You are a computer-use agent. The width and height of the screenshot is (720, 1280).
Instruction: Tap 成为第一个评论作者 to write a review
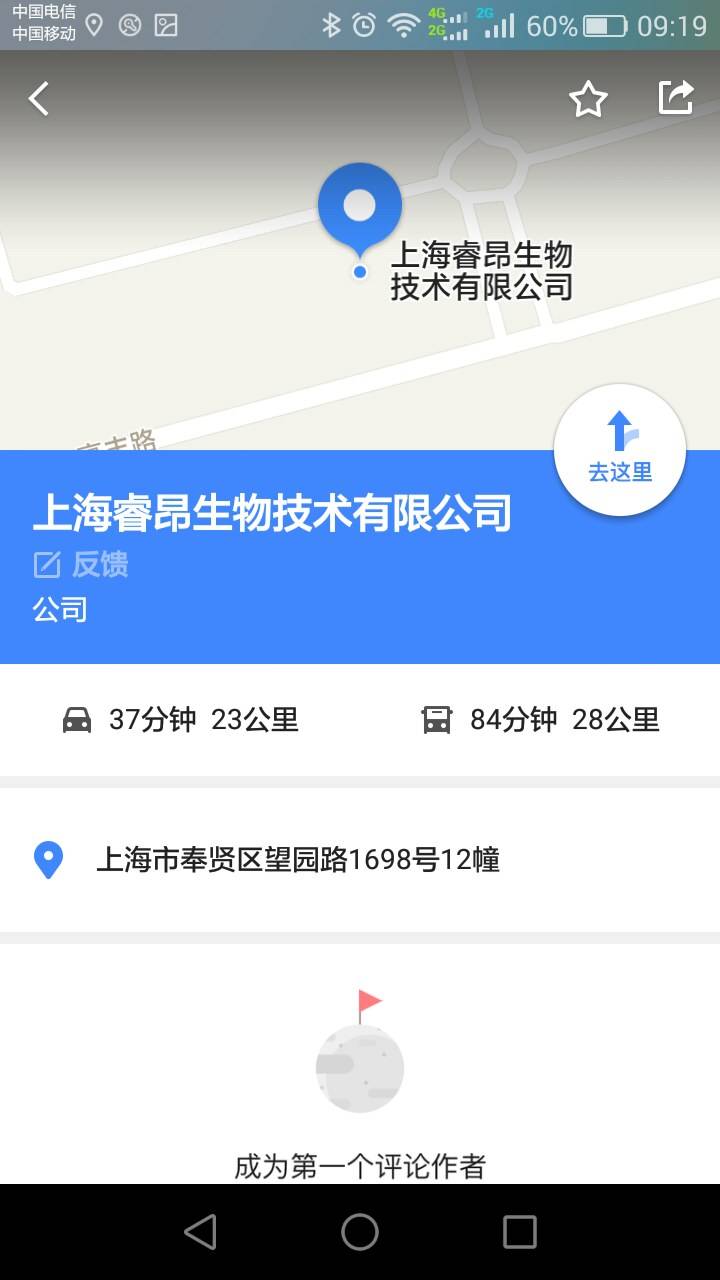click(360, 1166)
